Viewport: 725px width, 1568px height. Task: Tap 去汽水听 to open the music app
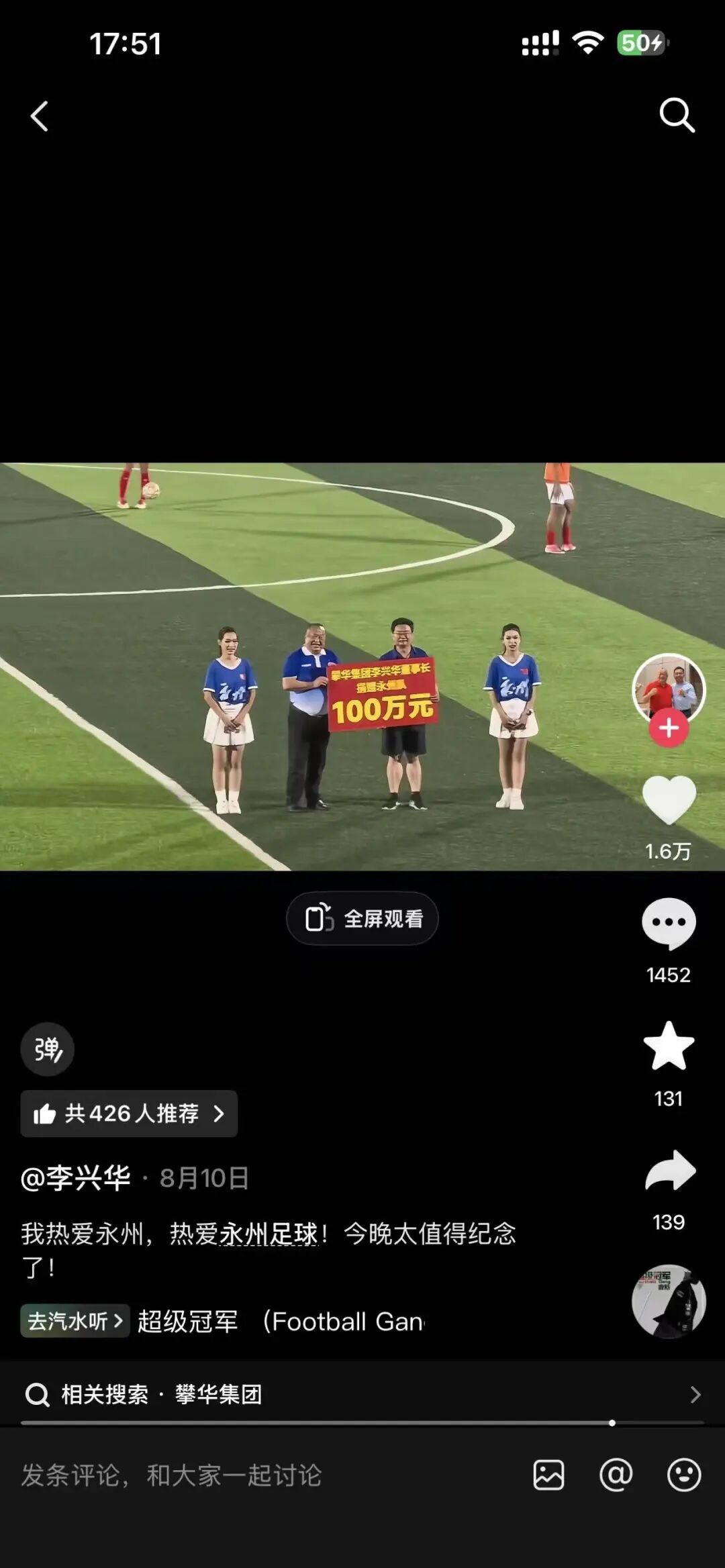[75, 1321]
